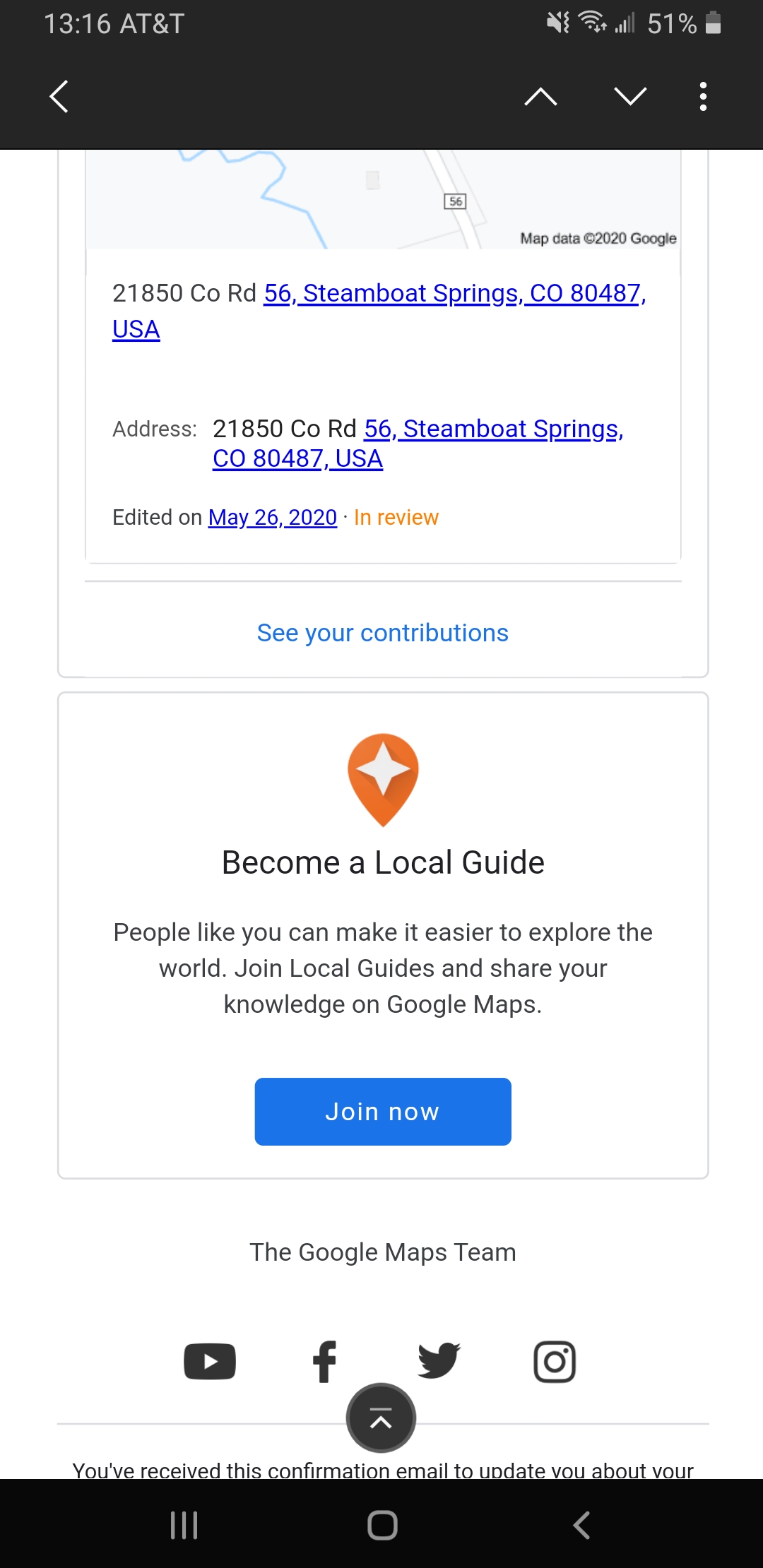Open the May 26, 2020 edit link
This screenshot has width=763, height=1568.
click(273, 517)
